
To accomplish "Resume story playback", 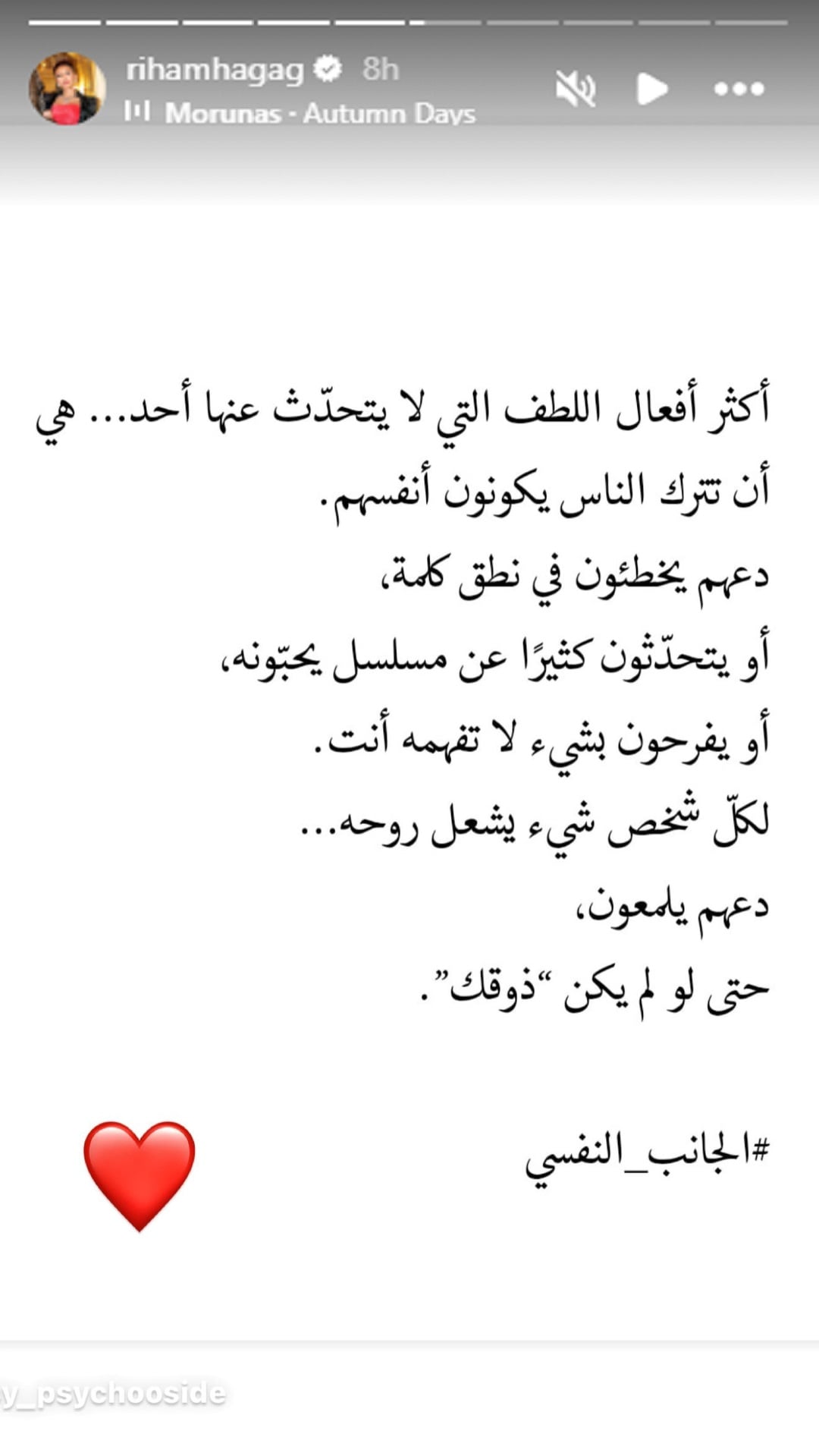I will [651, 89].
